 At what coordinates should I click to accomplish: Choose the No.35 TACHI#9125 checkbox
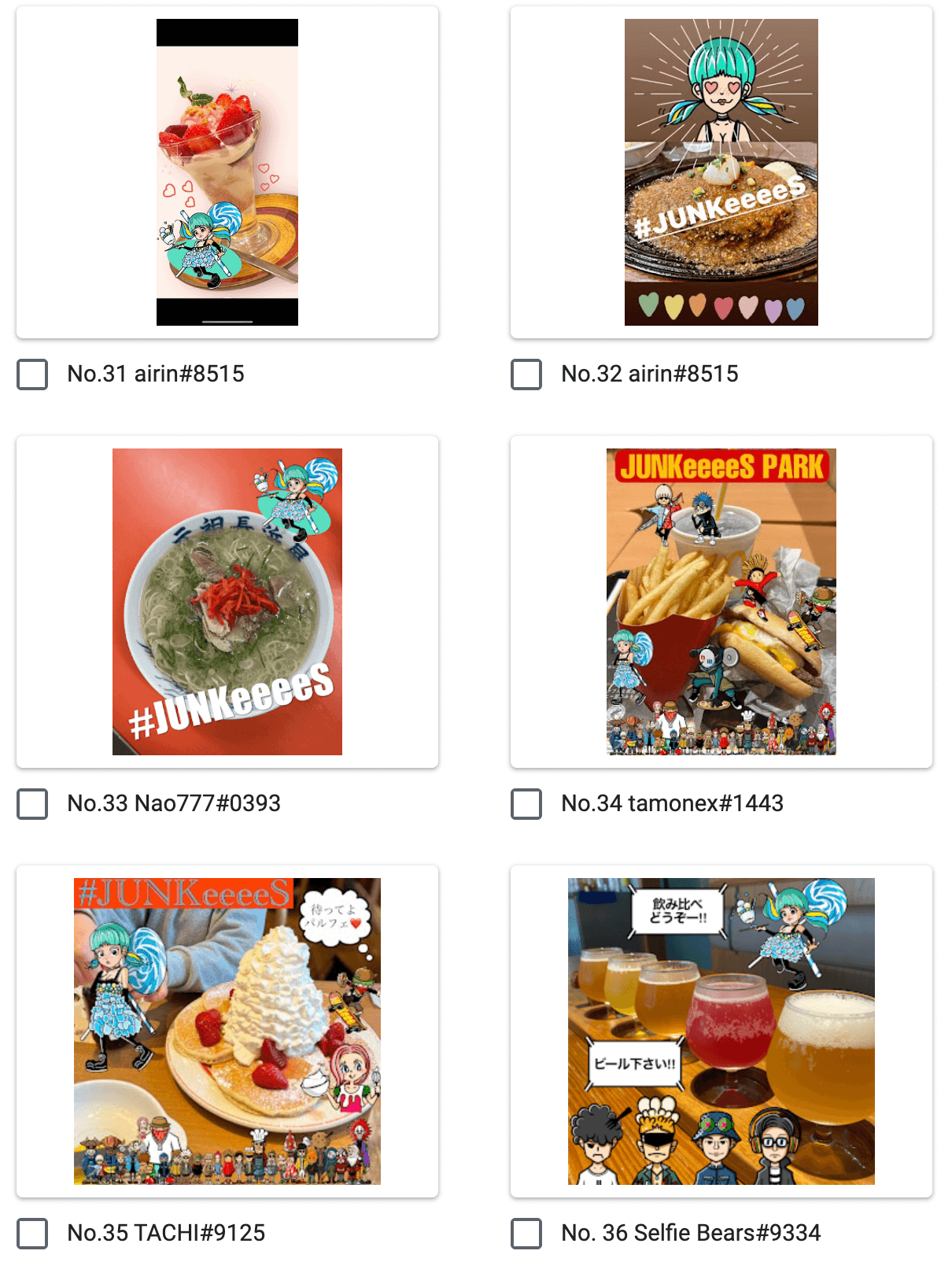pyautogui.click(x=33, y=1234)
